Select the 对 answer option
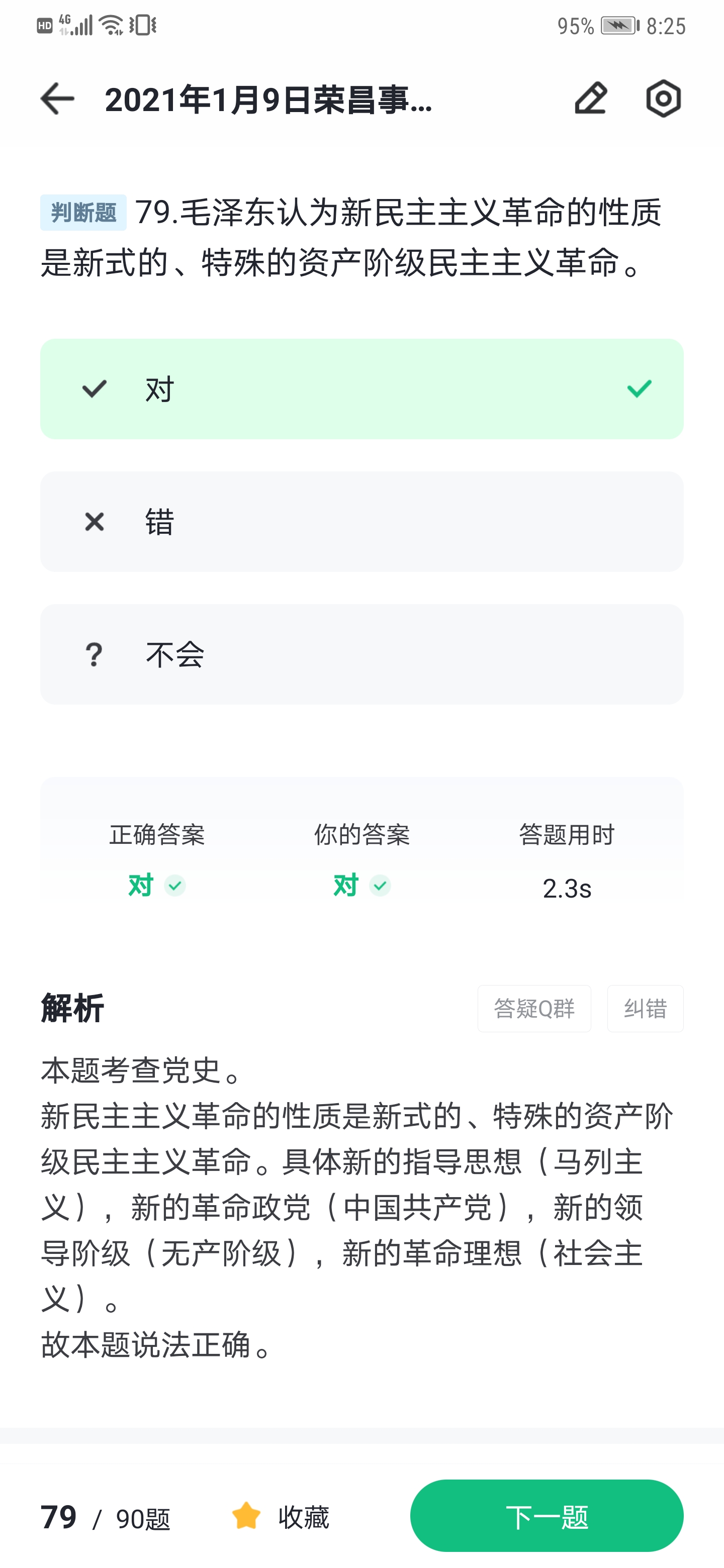Screen dimensions: 724x1568 [x=361, y=389]
